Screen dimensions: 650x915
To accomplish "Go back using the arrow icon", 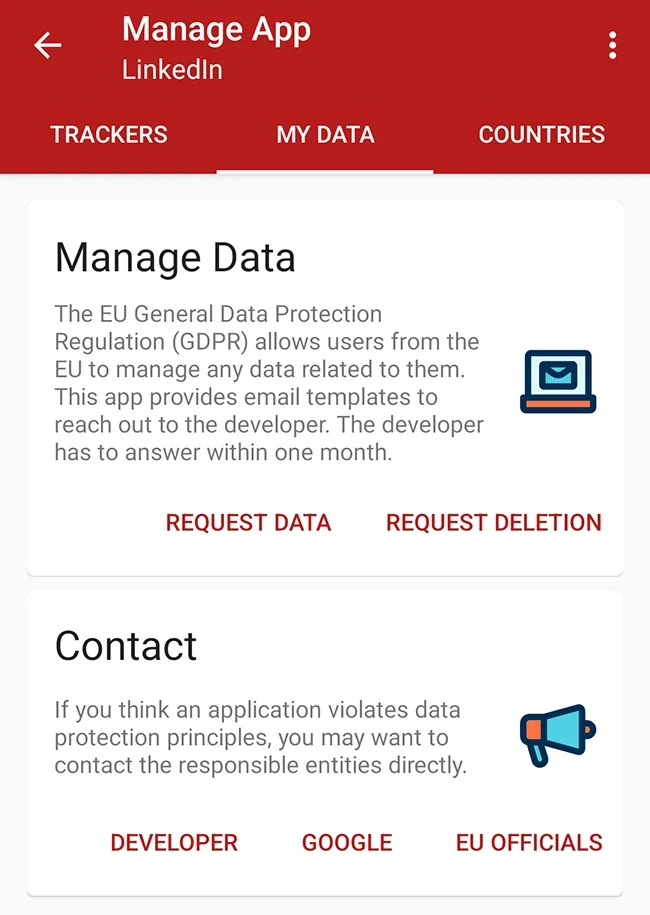I will 47,46.
